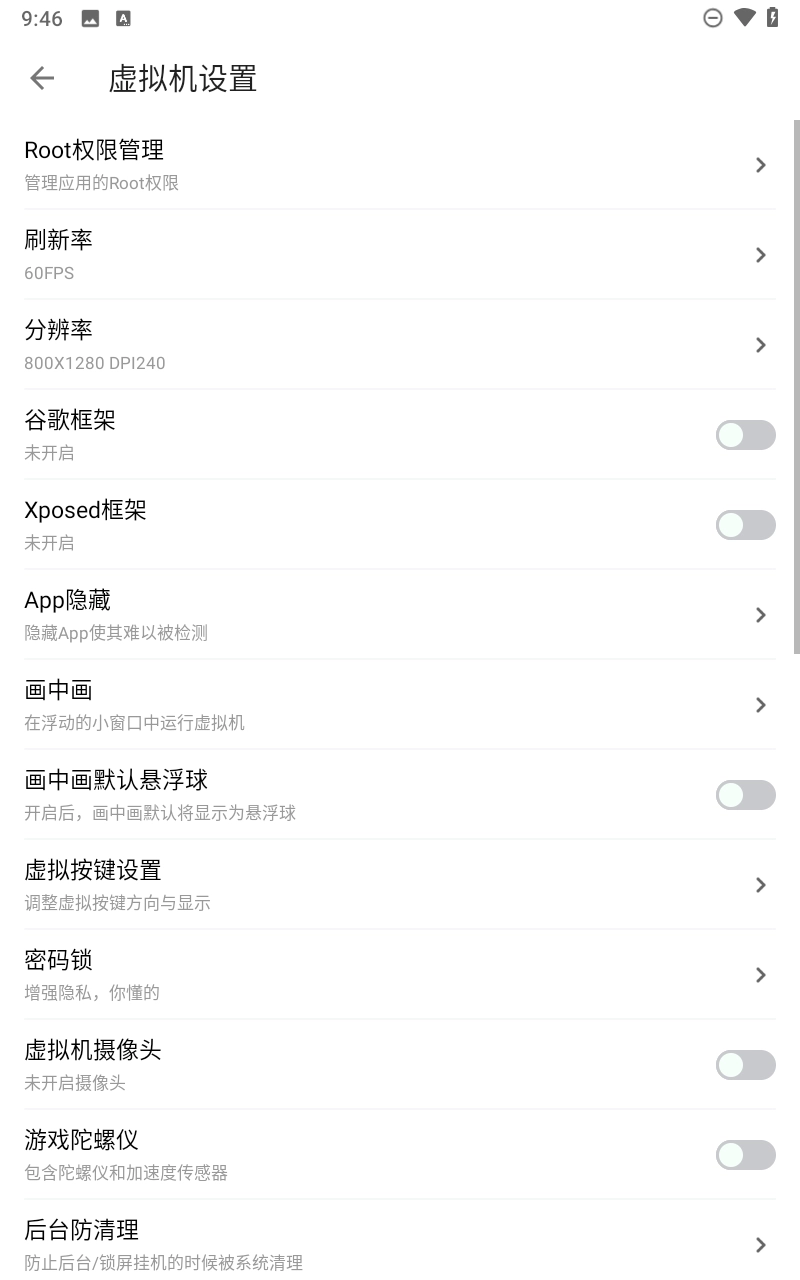Go back using the top-left arrow

point(42,78)
